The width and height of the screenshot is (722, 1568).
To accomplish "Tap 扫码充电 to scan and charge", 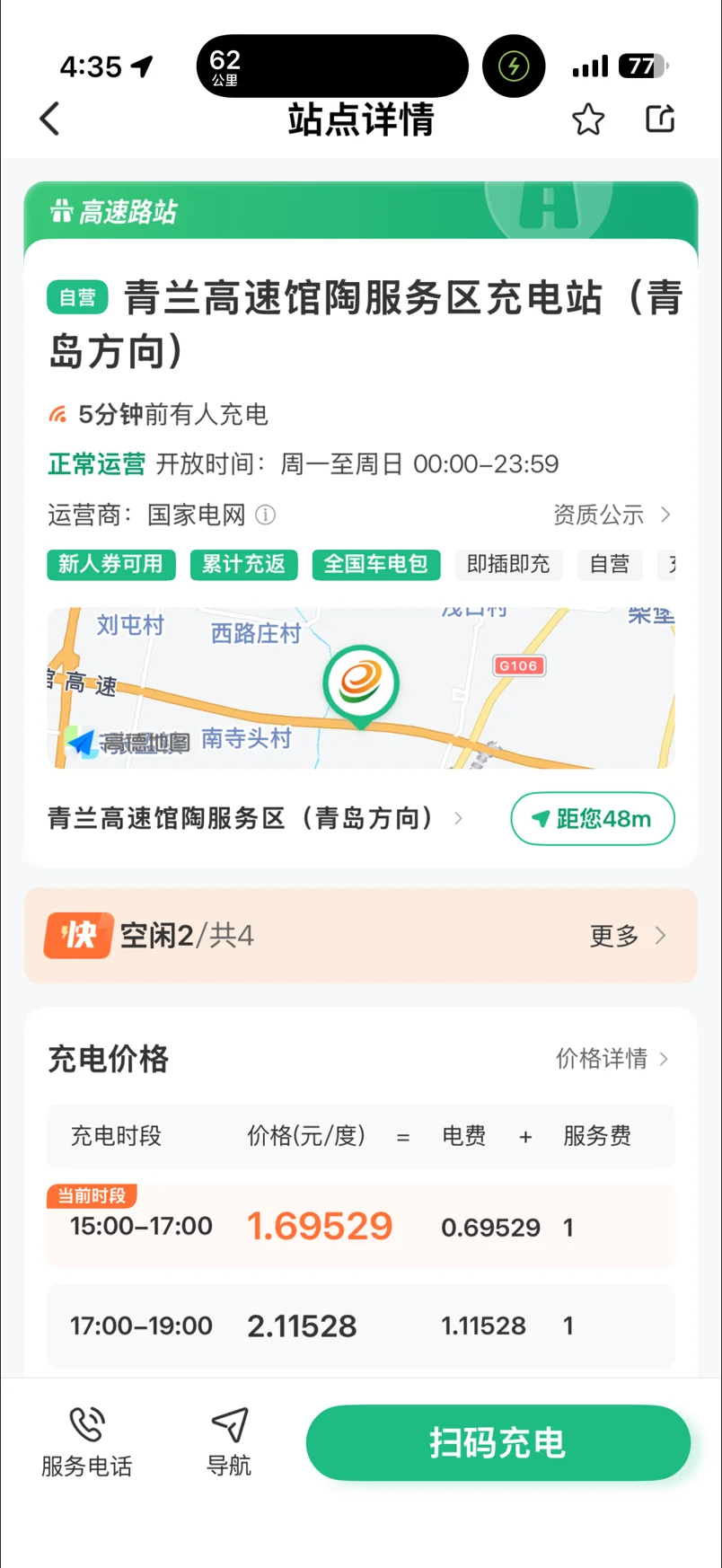I will point(498,1443).
